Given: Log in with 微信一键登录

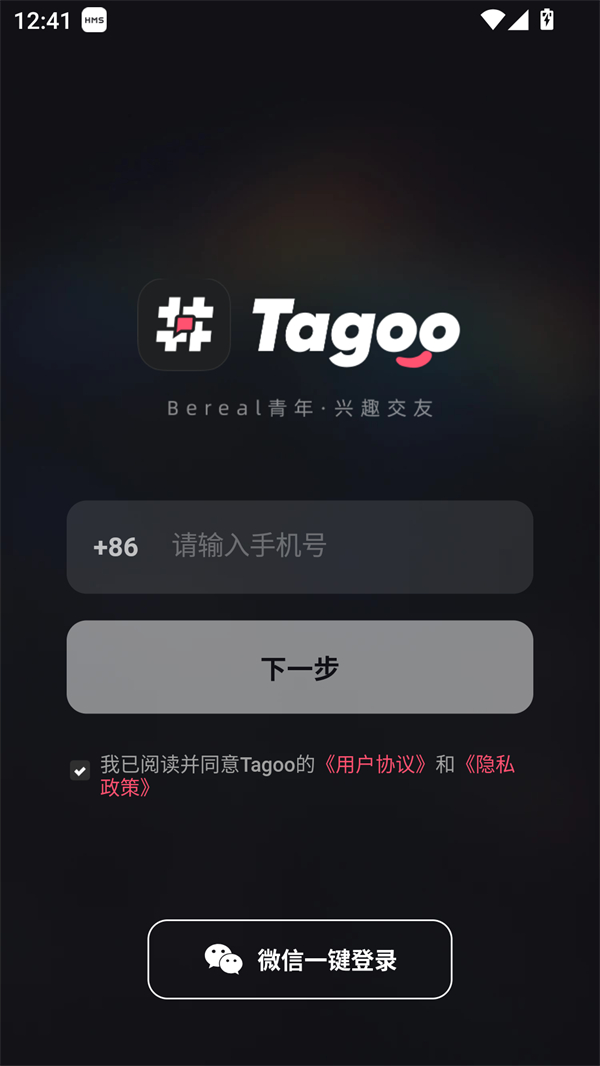Looking at the screenshot, I should click(300, 959).
